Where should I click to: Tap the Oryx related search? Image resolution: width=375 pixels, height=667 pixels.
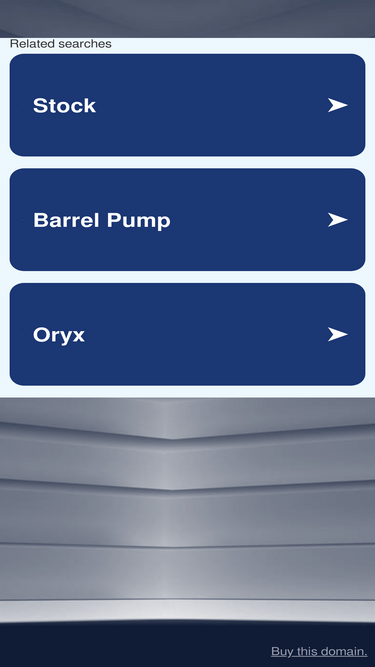pos(187,334)
